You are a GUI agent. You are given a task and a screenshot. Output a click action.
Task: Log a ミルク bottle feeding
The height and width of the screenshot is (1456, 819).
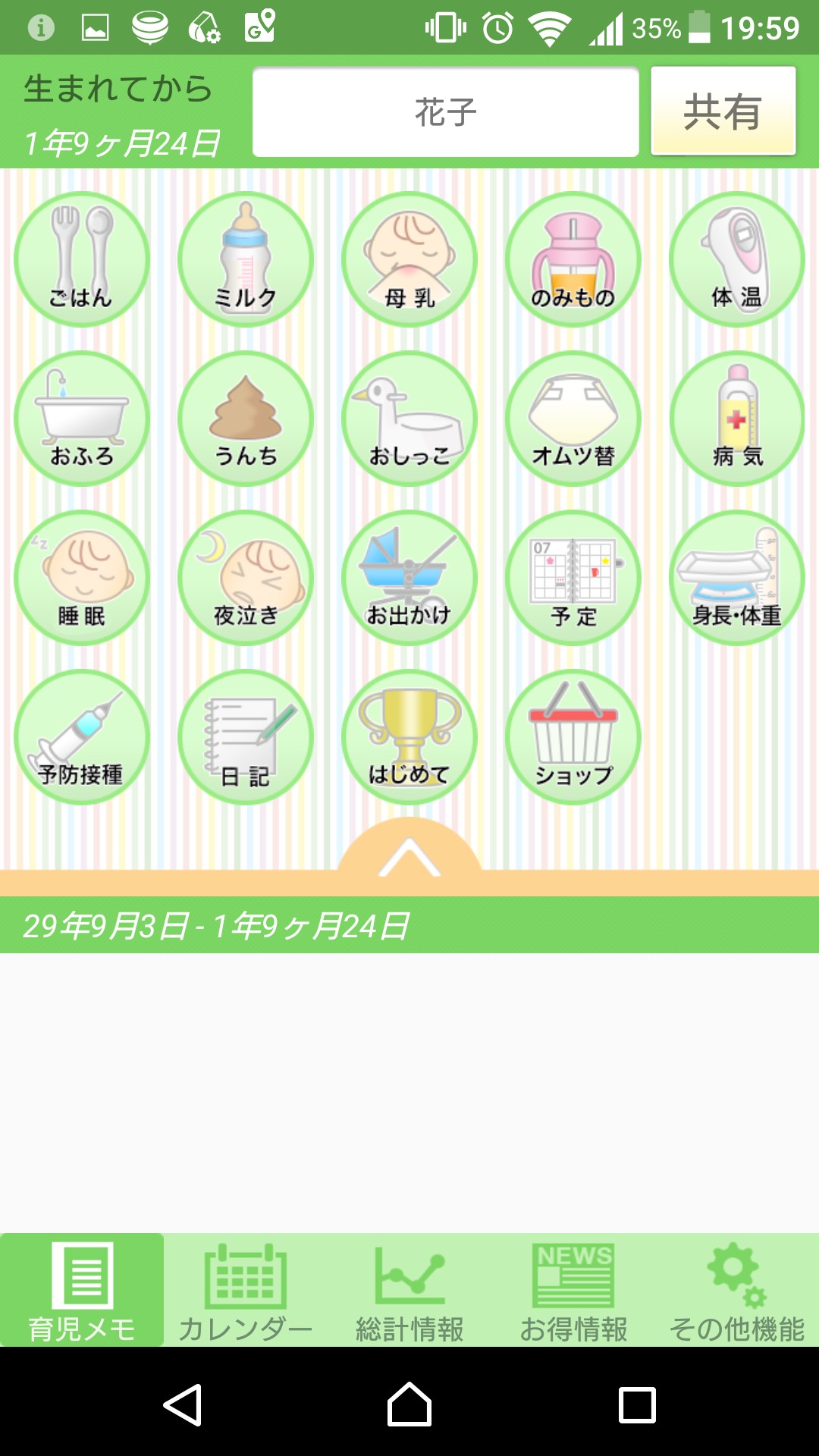point(245,259)
